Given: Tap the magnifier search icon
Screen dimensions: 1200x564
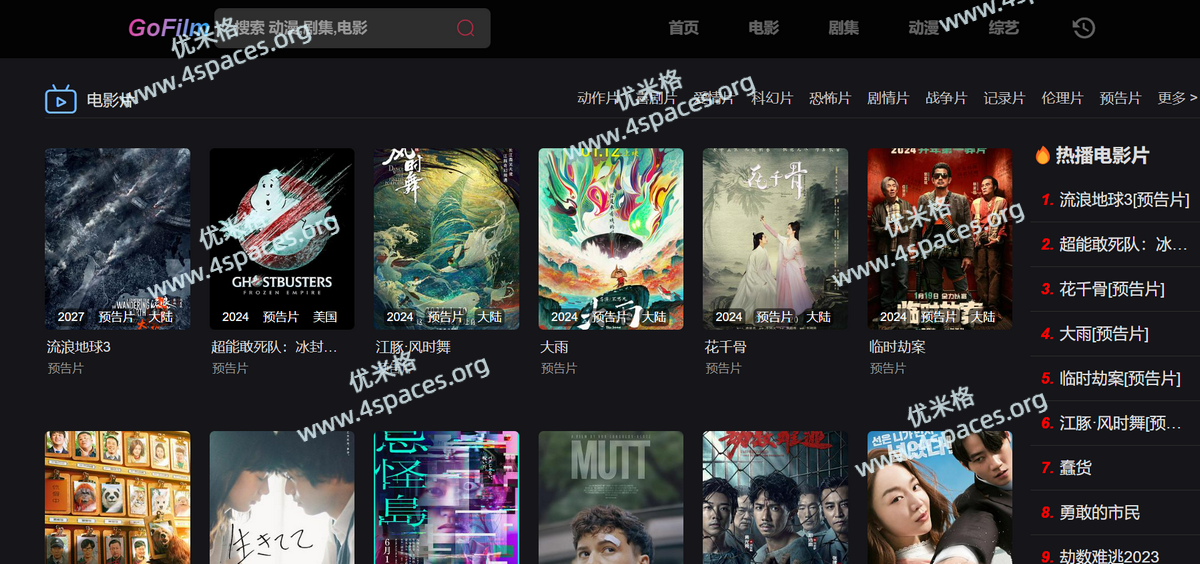Looking at the screenshot, I should click(465, 28).
